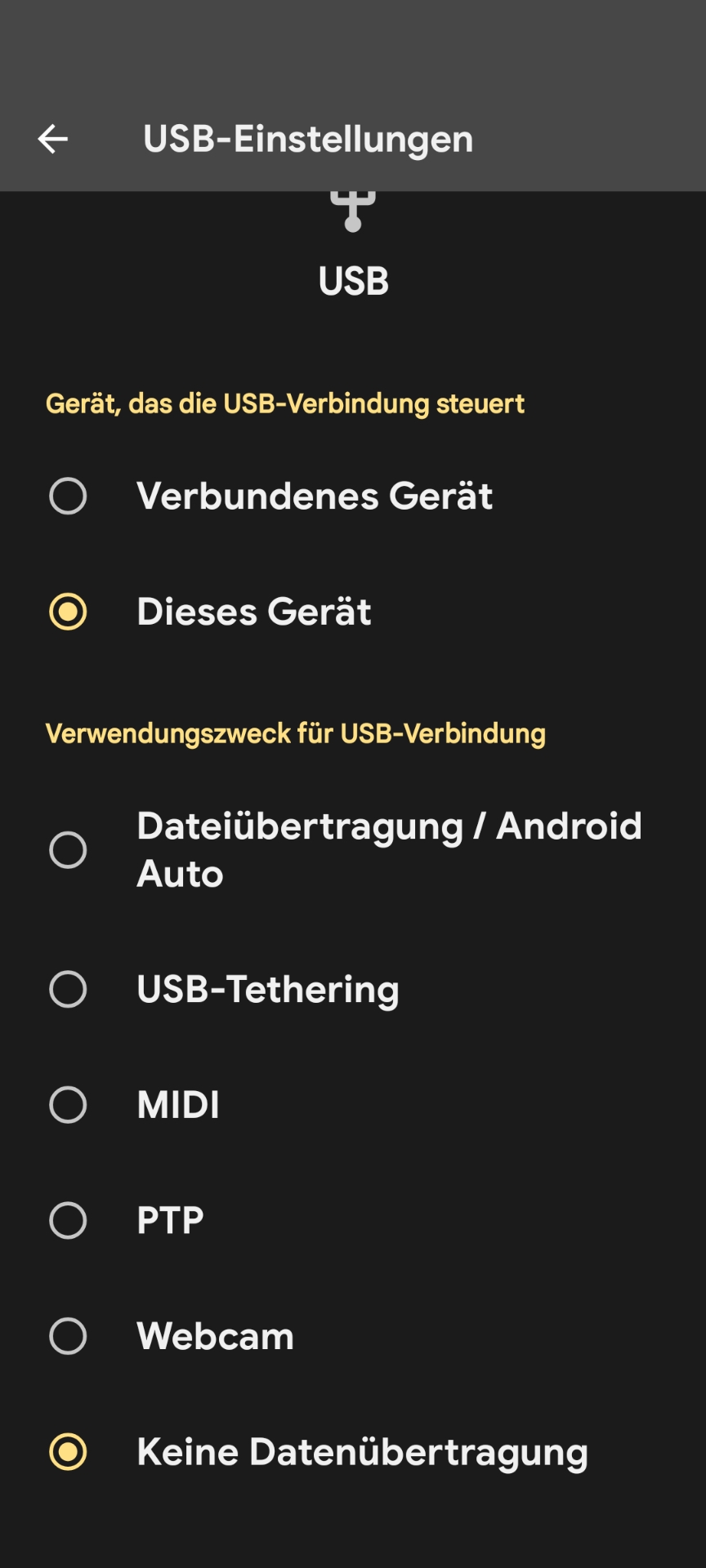Choose Dieses Gerät as controlling device
Viewport: 706px width, 1568px height.
(x=68, y=612)
